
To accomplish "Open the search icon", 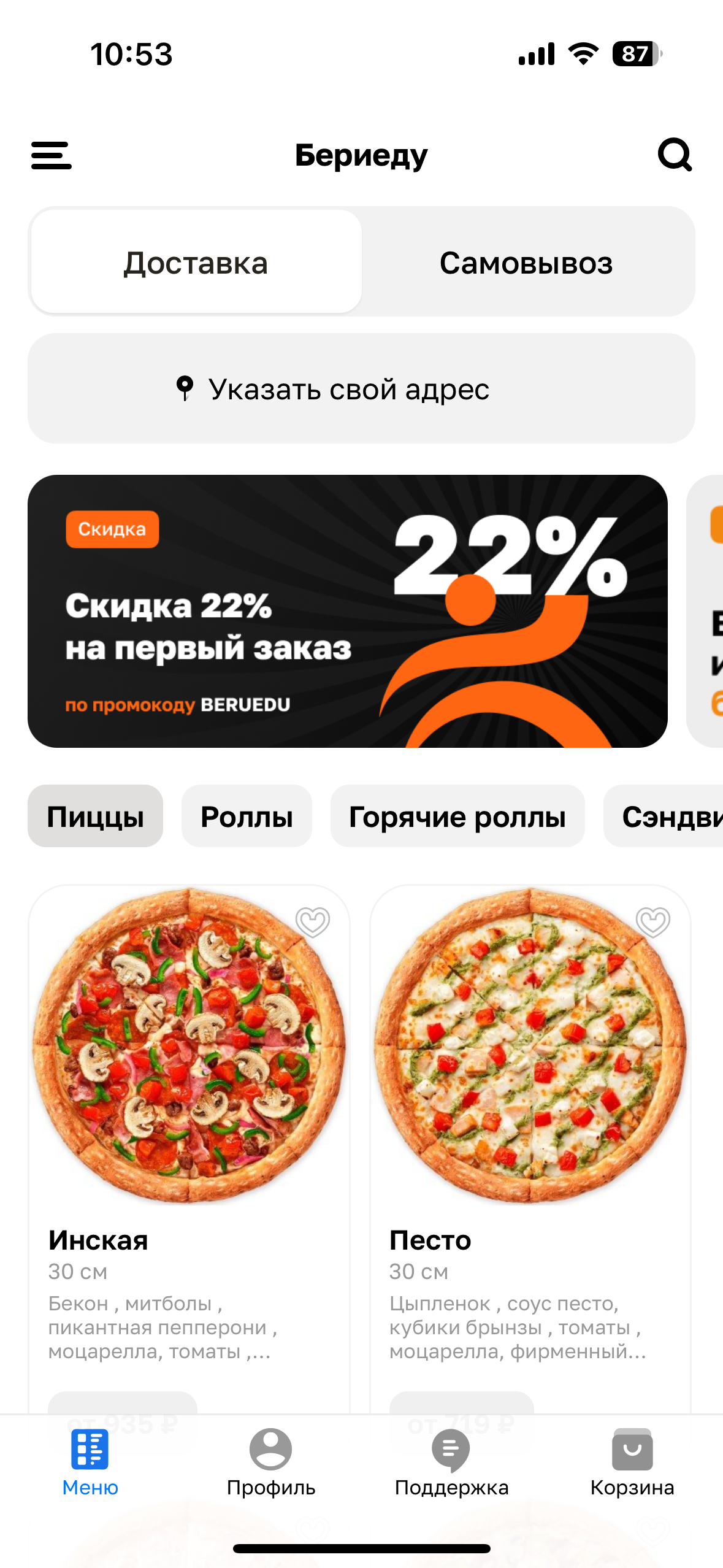I will tap(675, 155).
